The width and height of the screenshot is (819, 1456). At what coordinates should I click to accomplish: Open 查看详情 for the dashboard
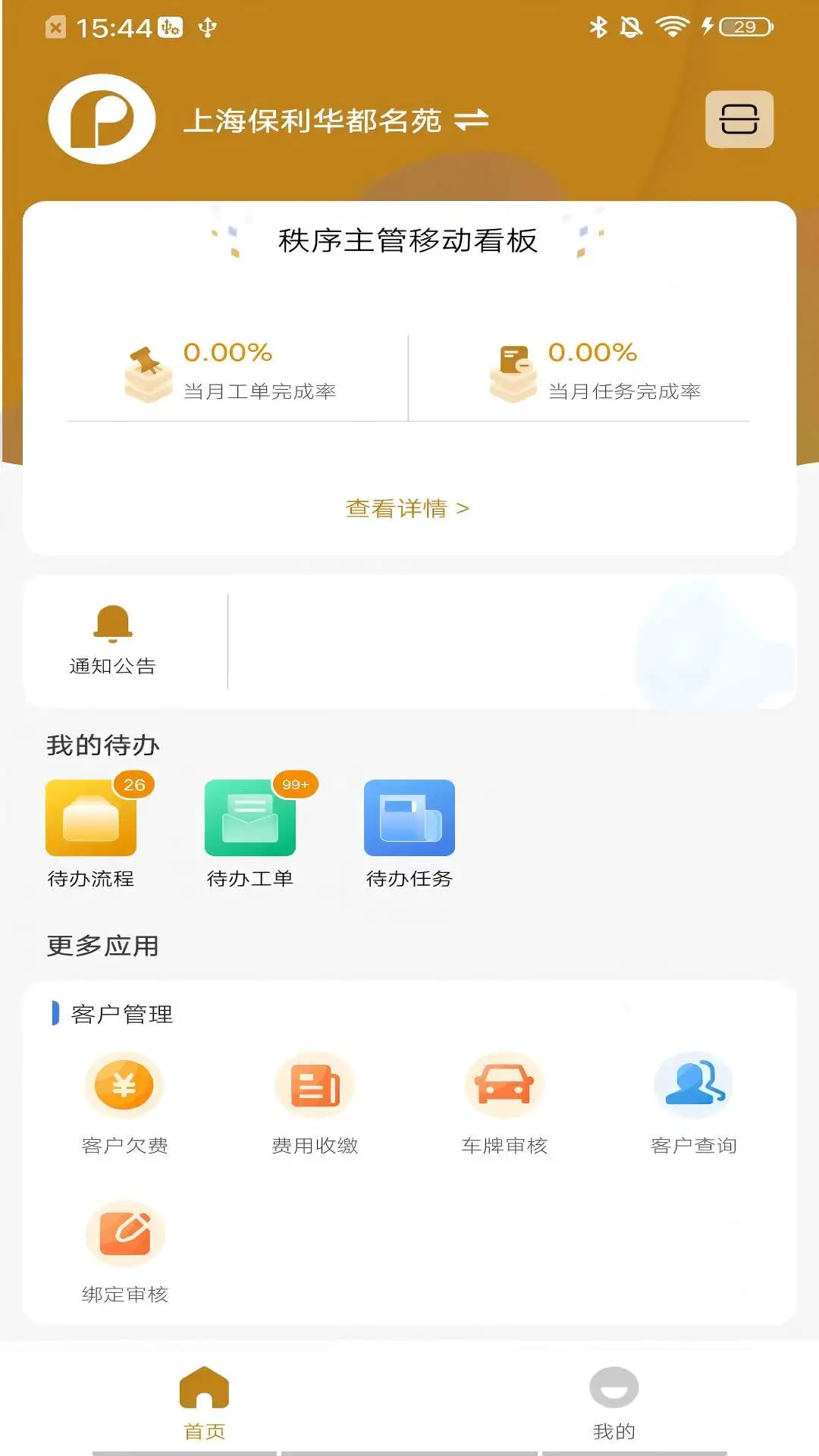coord(409,509)
